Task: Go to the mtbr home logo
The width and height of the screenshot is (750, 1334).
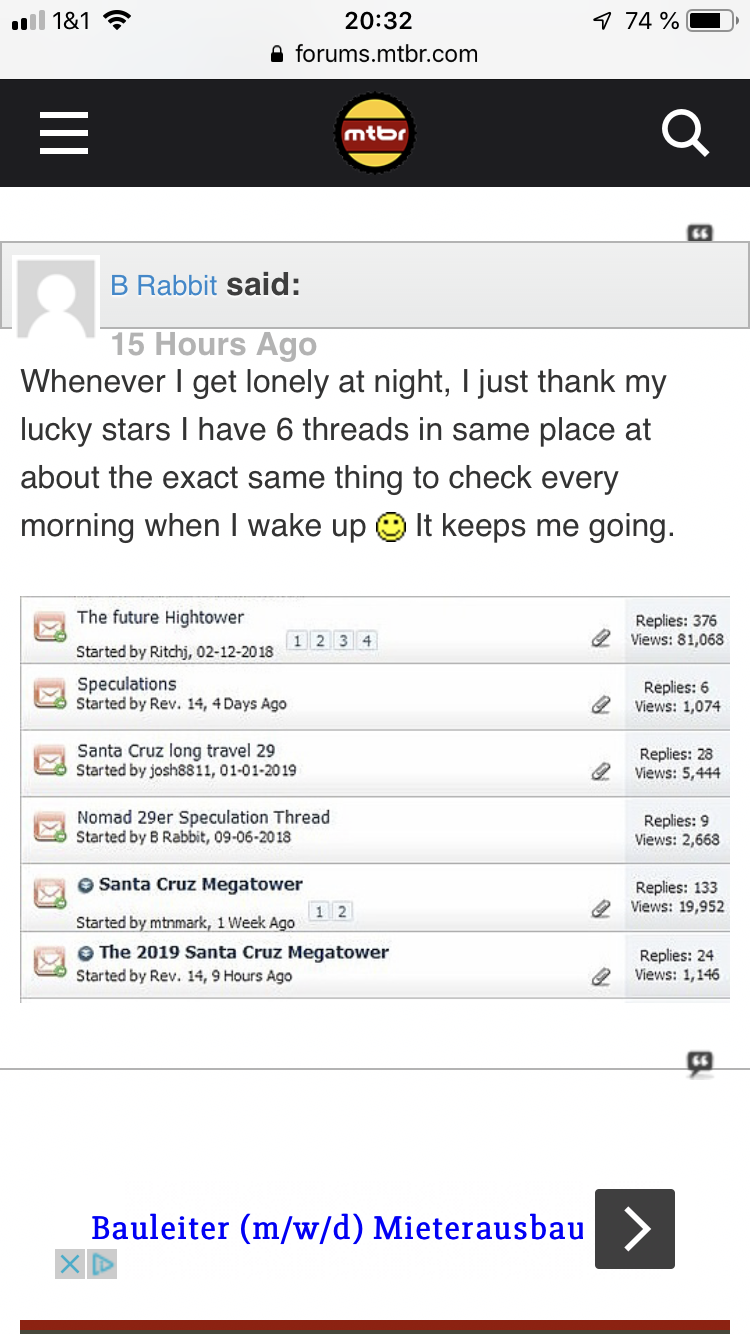Action: 375,133
